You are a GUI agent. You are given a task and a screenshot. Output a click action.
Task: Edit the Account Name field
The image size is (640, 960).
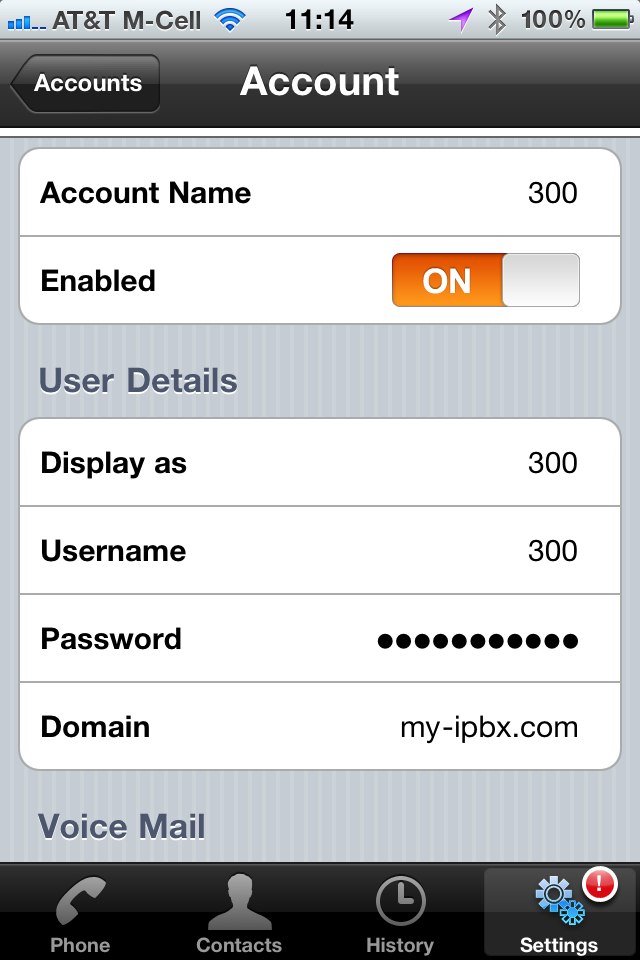[x=320, y=193]
